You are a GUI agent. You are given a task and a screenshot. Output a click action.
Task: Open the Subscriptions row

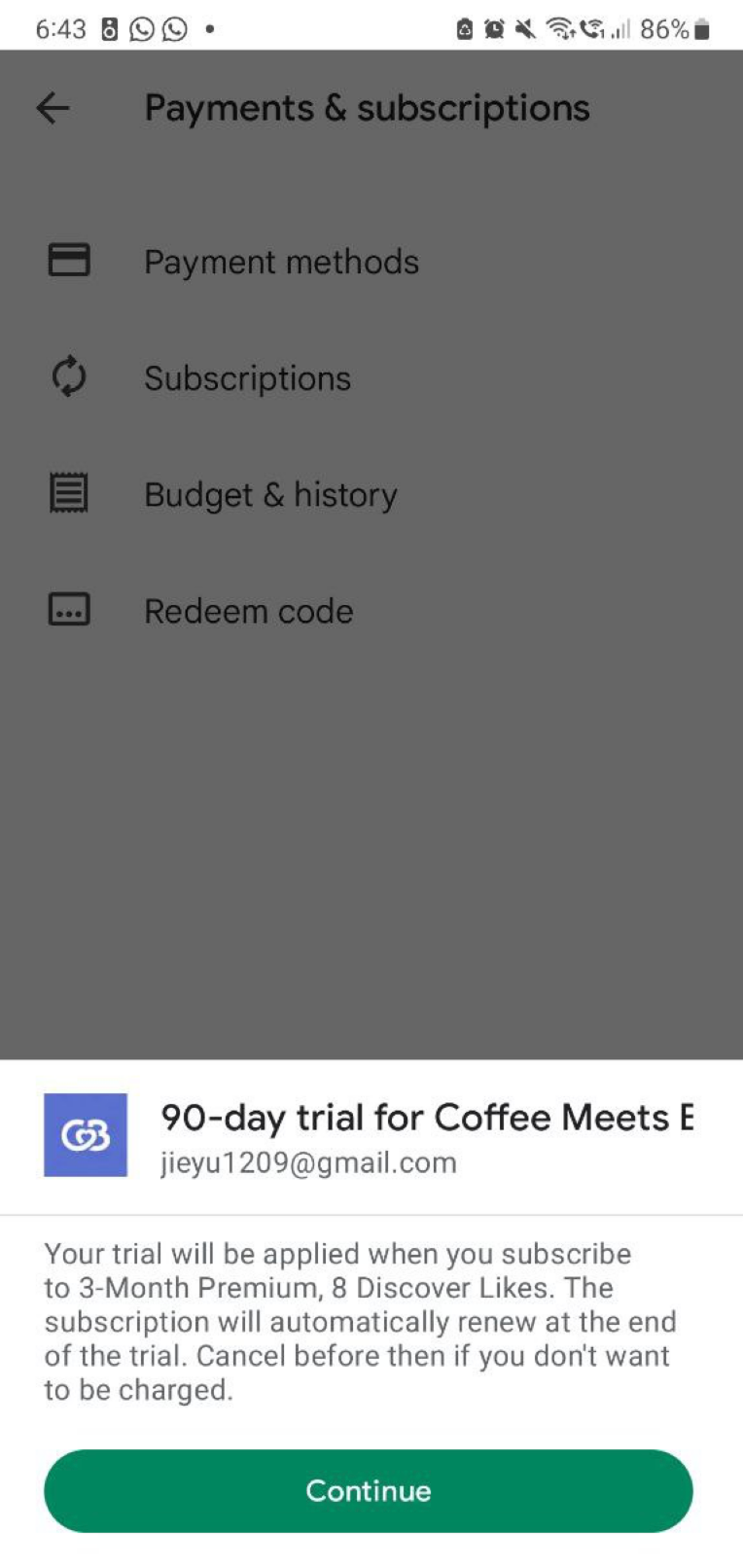click(x=247, y=378)
